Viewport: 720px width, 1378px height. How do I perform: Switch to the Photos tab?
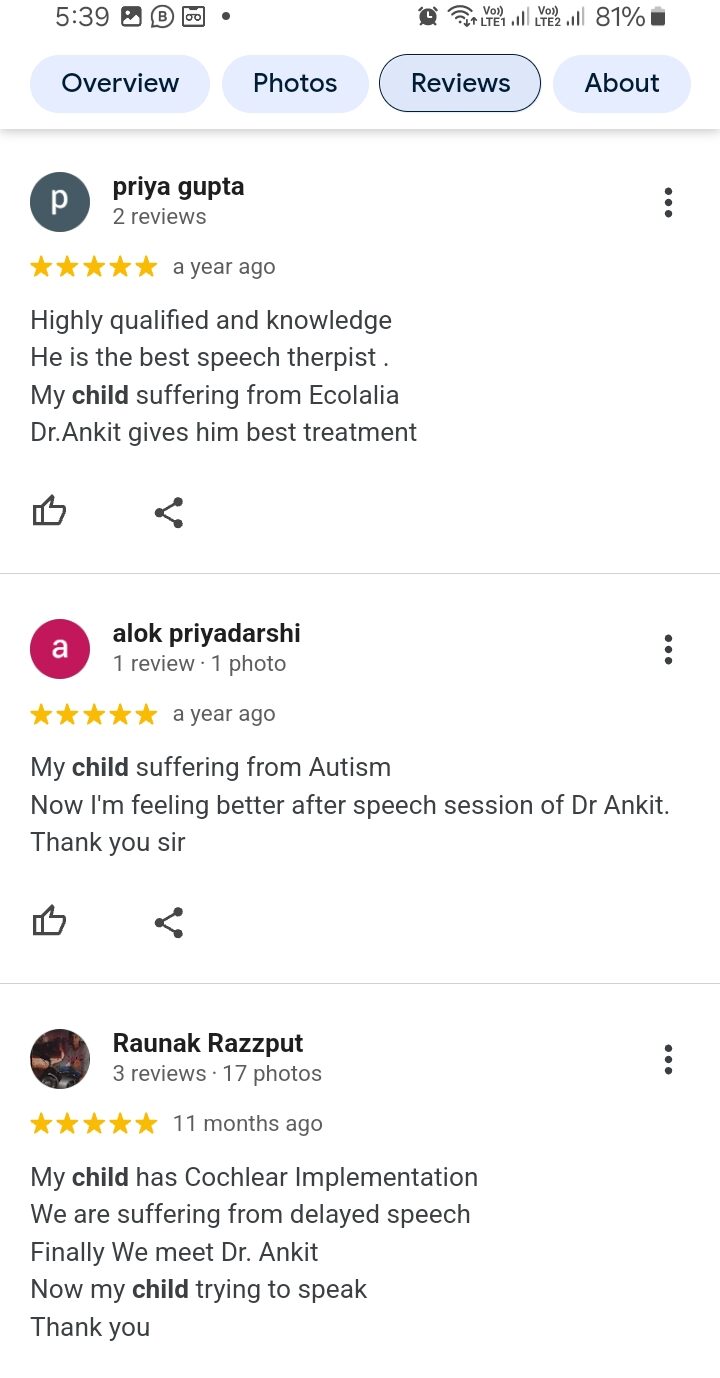(x=295, y=83)
